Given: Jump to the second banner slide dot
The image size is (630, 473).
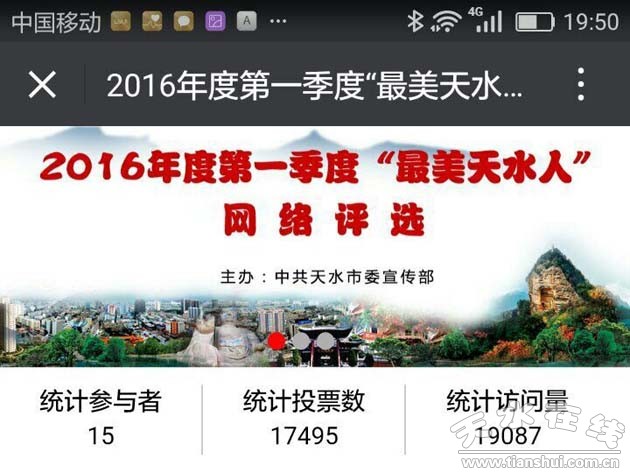Looking at the screenshot, I should [300, 341].
